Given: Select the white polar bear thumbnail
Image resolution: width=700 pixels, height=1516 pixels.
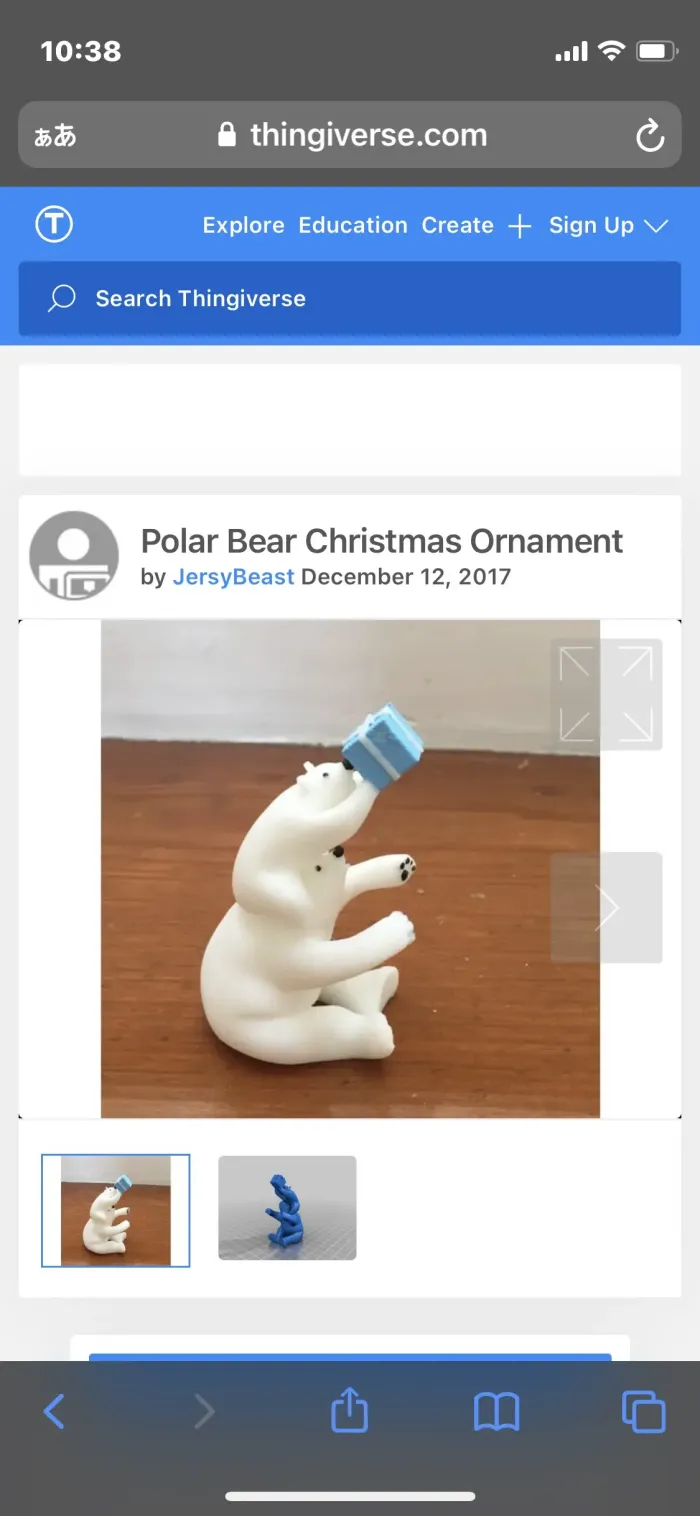Looking at the screenshot, I should 115,1211.
